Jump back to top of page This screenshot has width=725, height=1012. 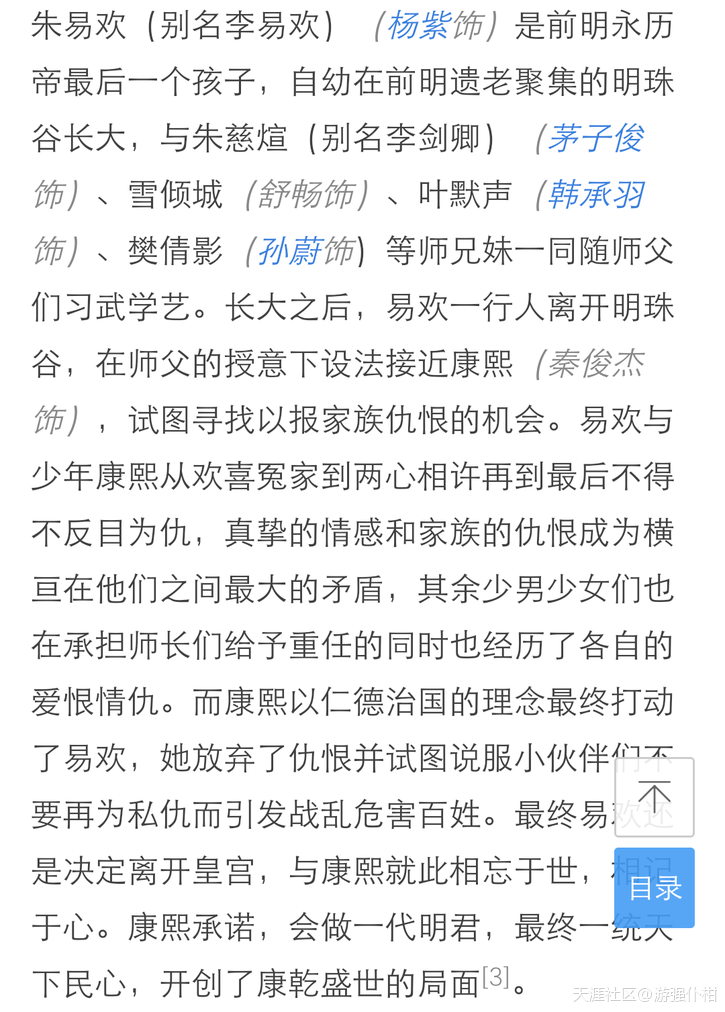[654, 797]
